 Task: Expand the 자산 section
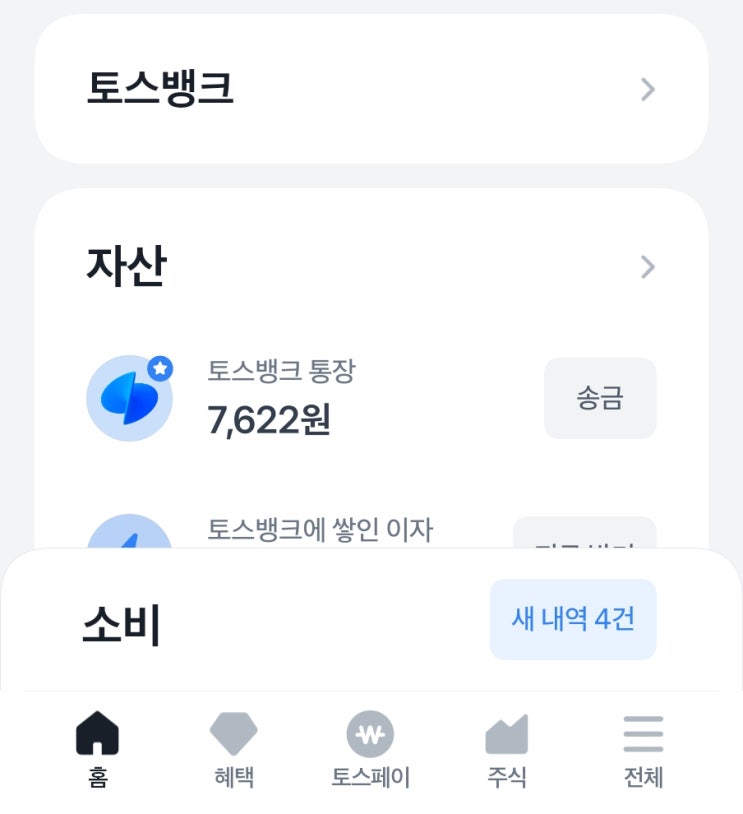coord(647,267)
